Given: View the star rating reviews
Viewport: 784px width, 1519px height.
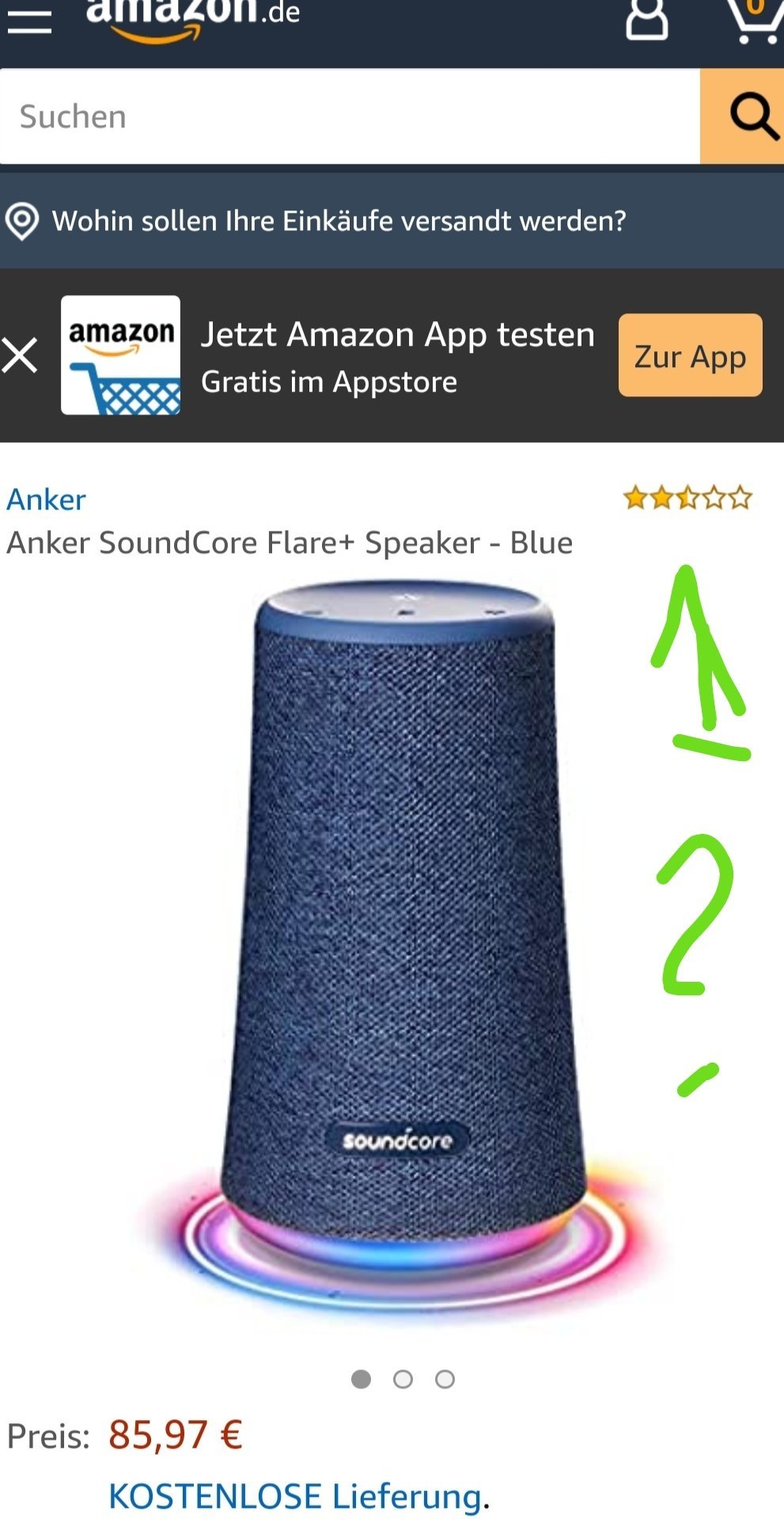Looking at the screenshot, I should point(687,498).
